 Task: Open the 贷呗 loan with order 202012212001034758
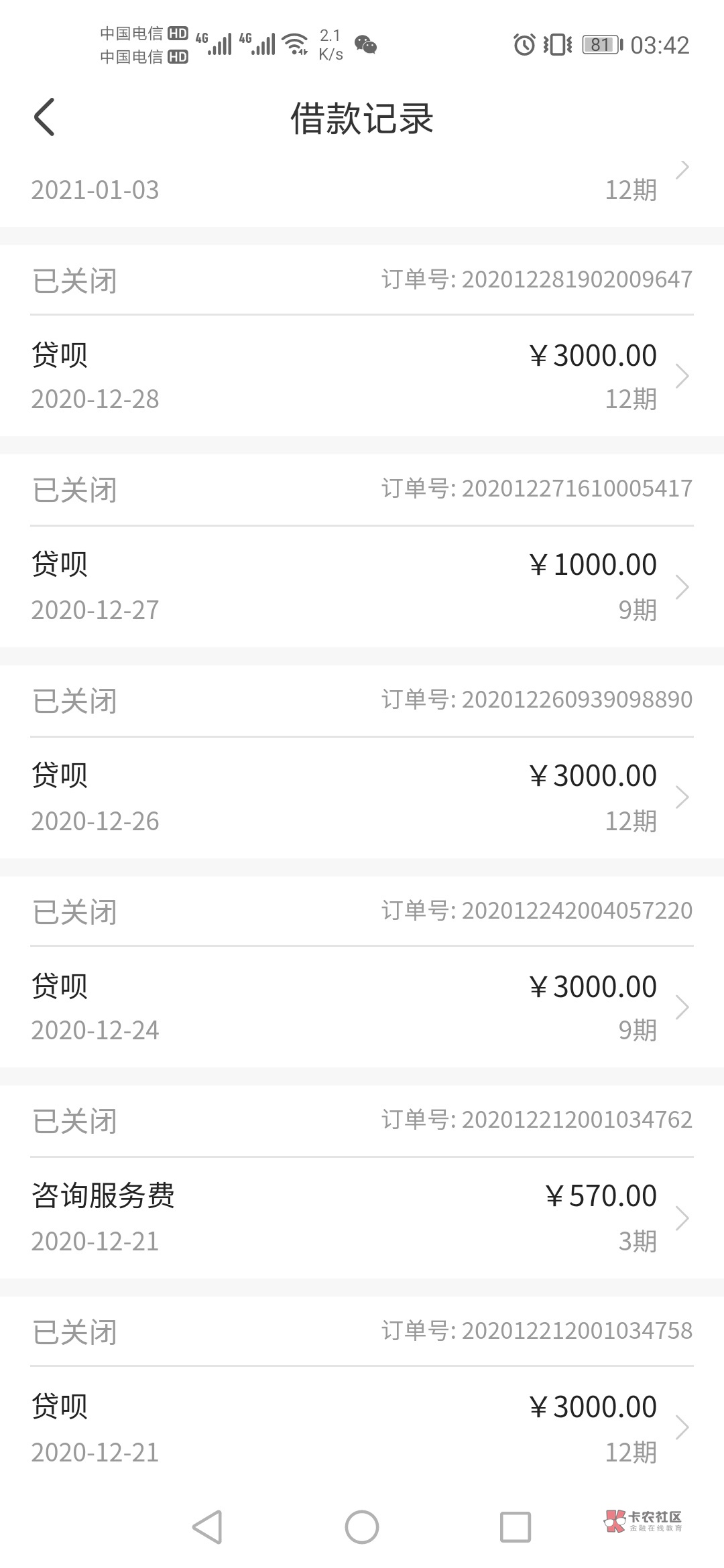pyautogui.click(x=362, y=1427)
